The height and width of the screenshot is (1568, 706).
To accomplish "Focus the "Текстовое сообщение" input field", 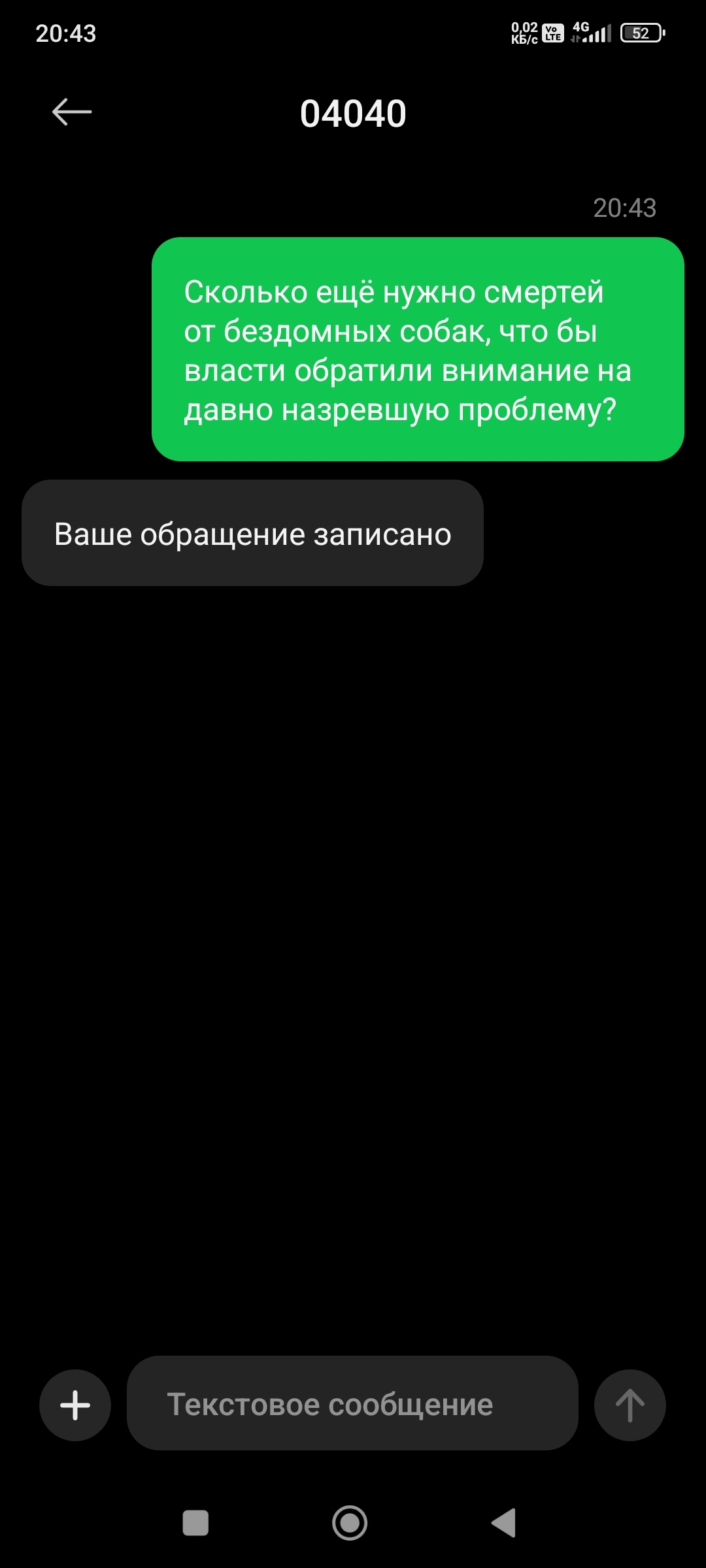I will (352, 1405).
